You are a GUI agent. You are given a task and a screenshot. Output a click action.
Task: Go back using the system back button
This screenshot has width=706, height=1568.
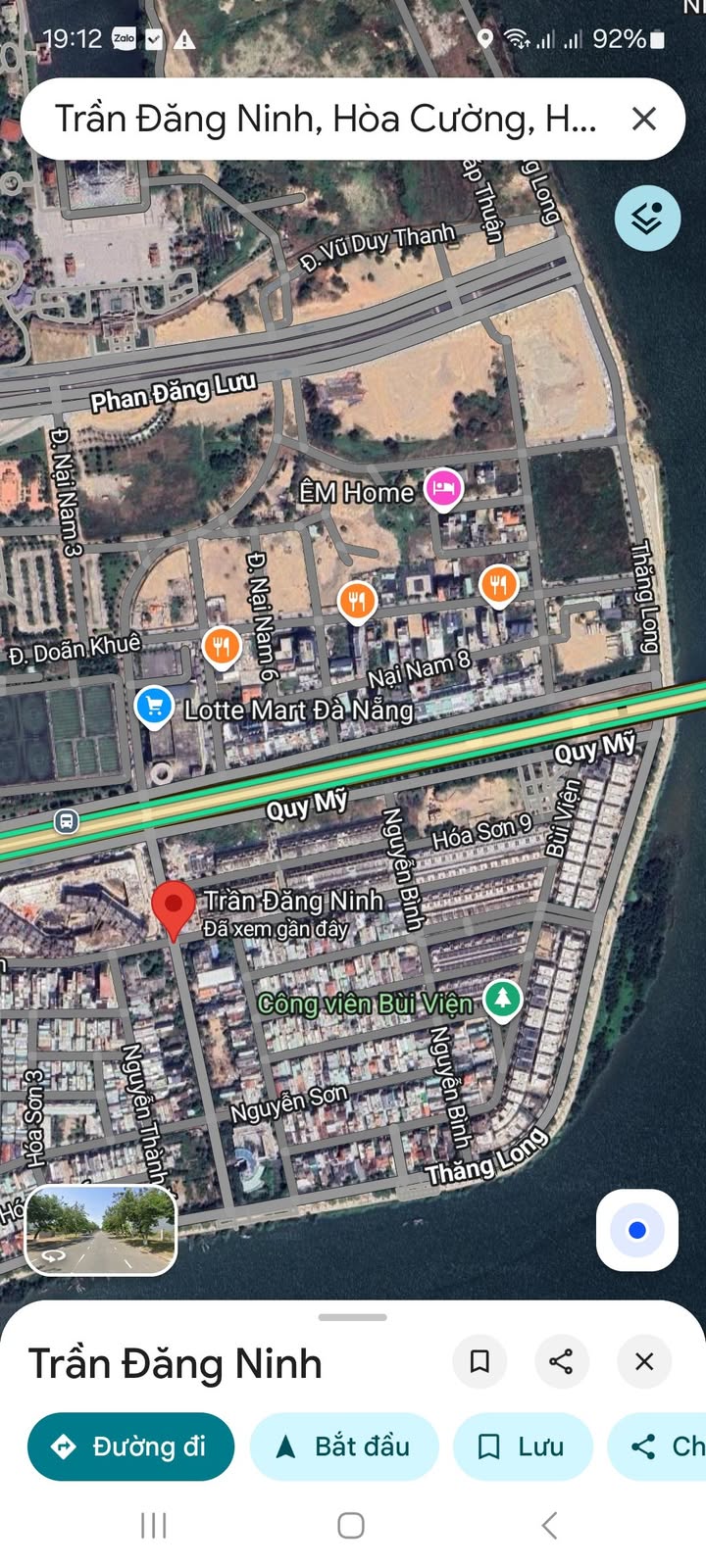coord(549,1525)
